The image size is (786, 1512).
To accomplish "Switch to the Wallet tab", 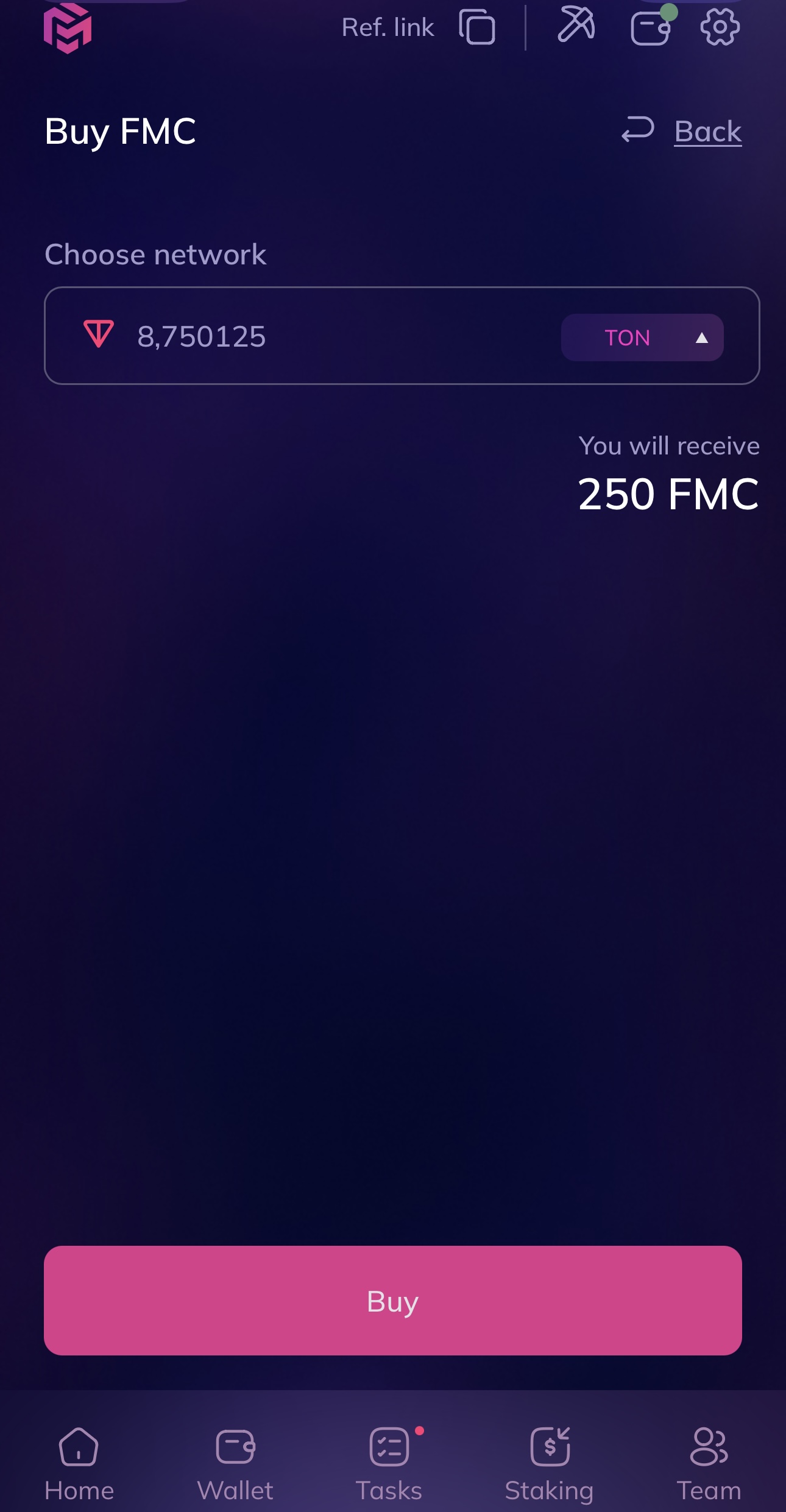I will [x=235, y=1463].
